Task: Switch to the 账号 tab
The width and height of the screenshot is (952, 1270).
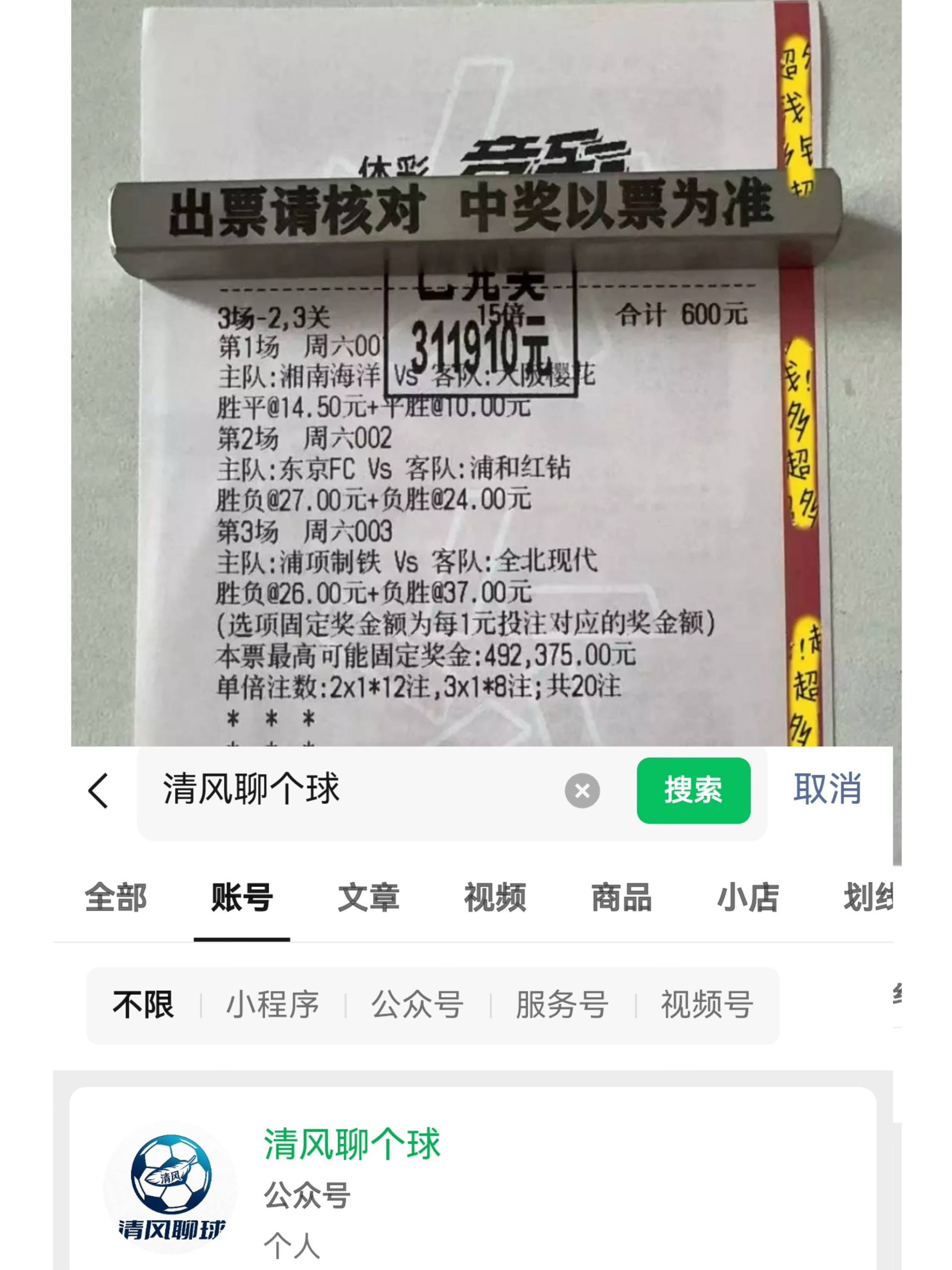Action: click(241, 899)
